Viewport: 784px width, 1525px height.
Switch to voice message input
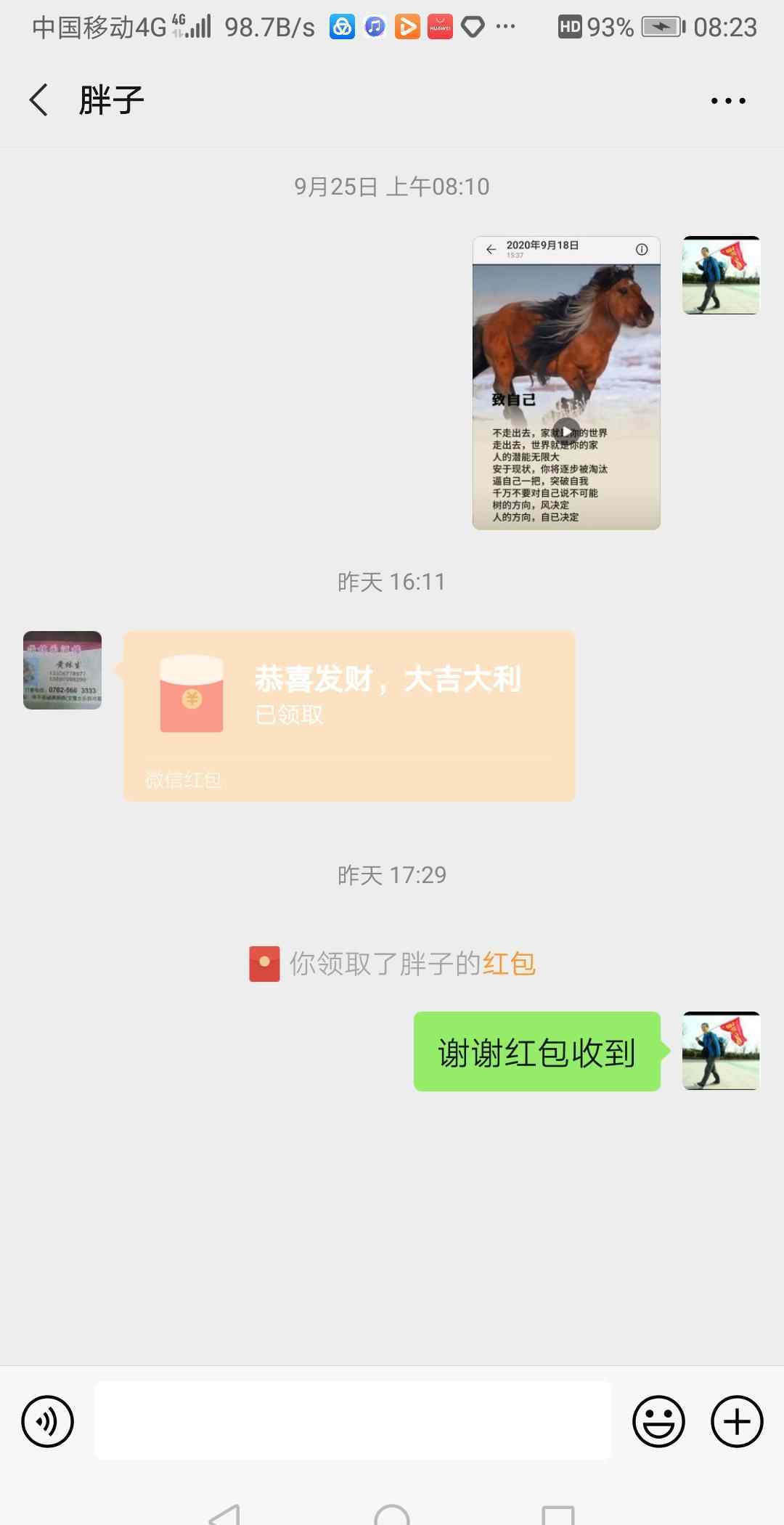[x=47, y=1421]
